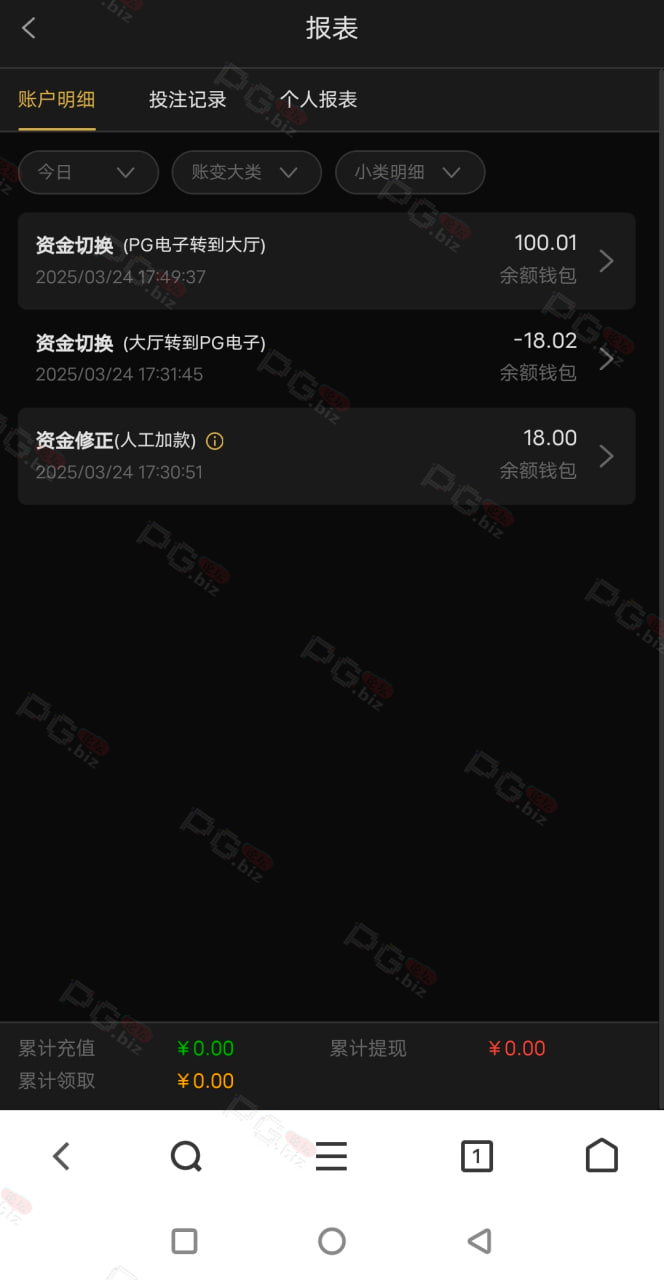Open the PG电子转到大厅 100.01 record

point(326,260)
